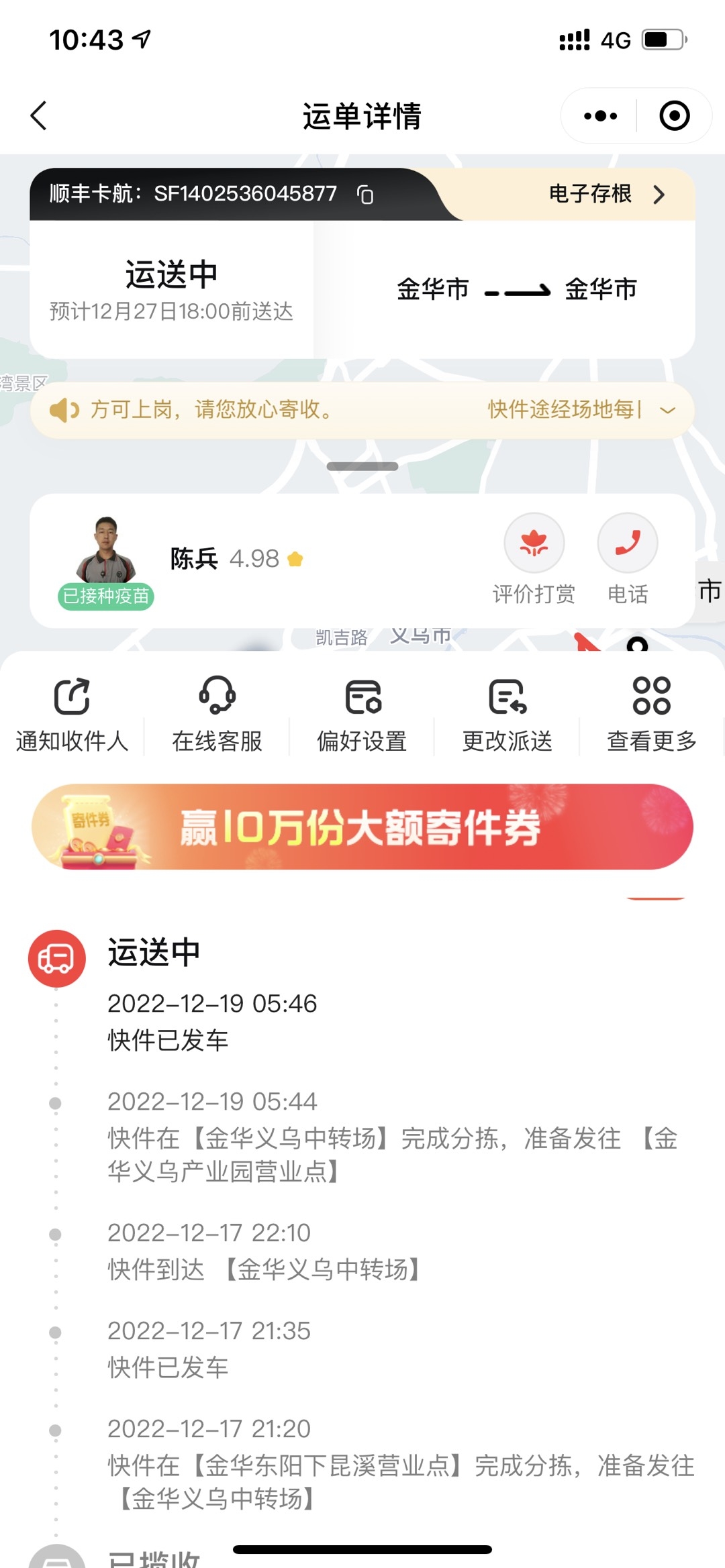Select 通知收件人 to notify recipient
Image resolution: width=725 pixels, height=1568 pixels.
point(72,713)
